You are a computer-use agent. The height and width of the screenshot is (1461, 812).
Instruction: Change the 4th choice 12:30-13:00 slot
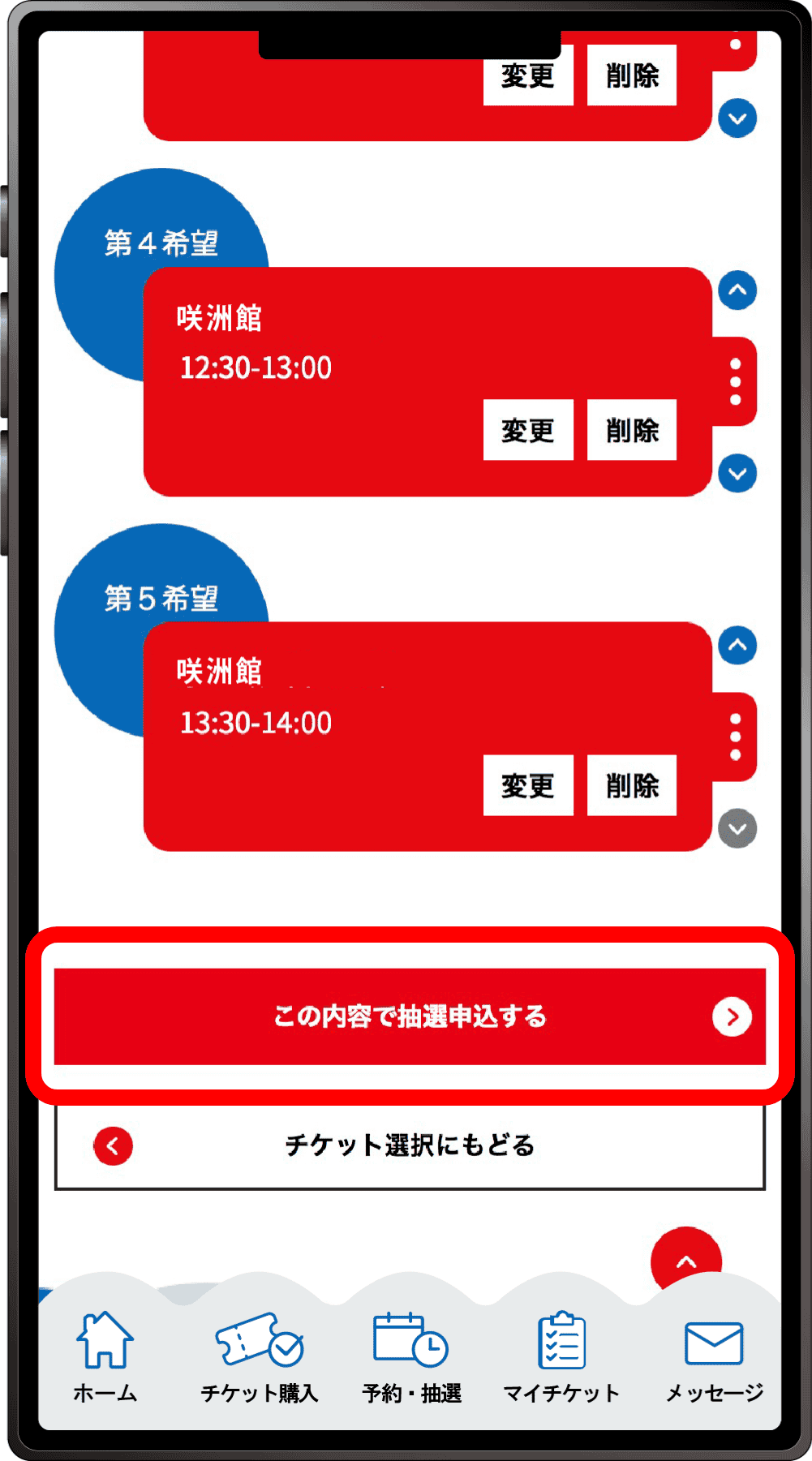click(528, 430)
